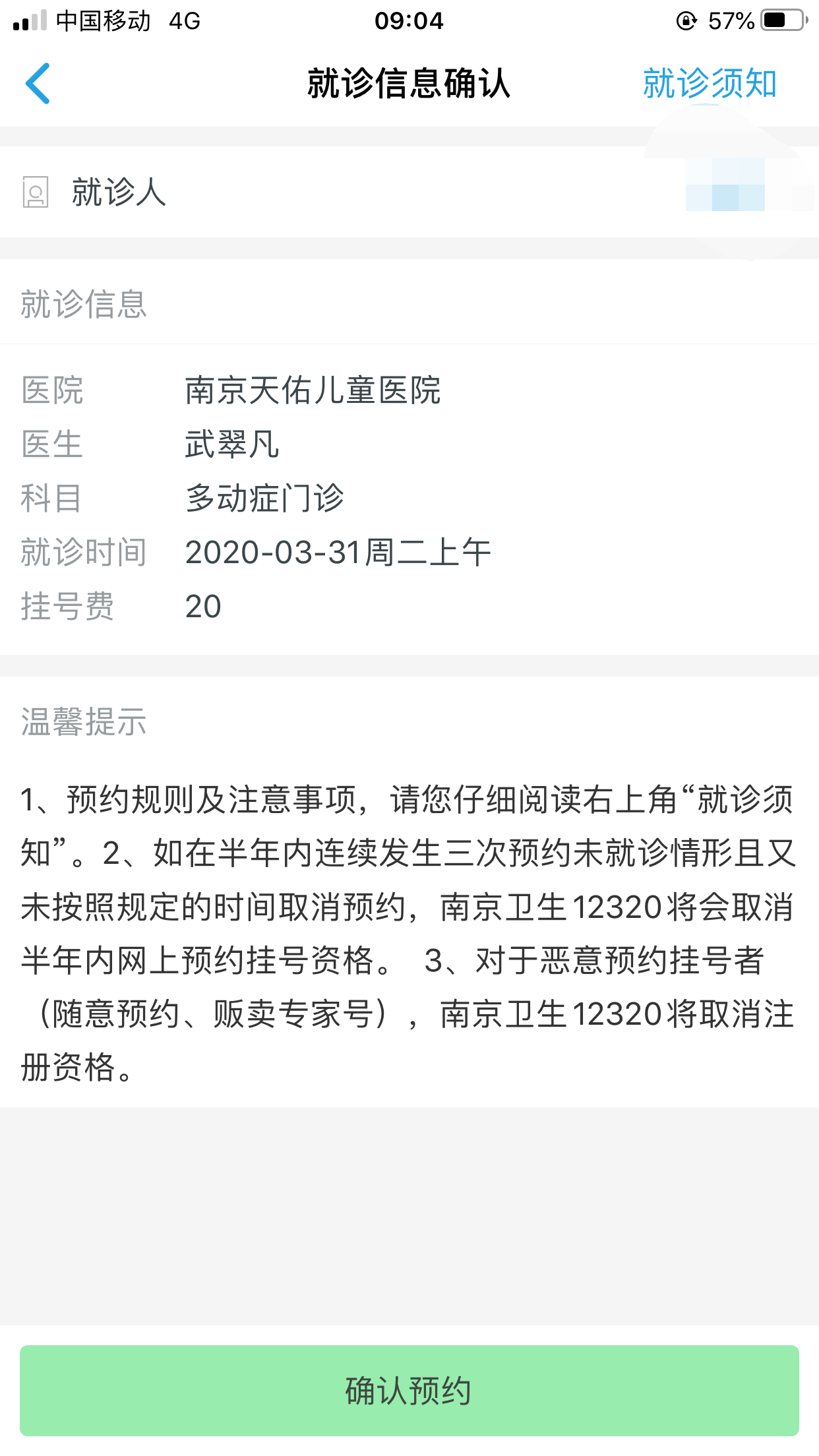This screenshot has width=819, height=1456.
Task: Tap the 确认预约 button
Action: (409, 1390)
